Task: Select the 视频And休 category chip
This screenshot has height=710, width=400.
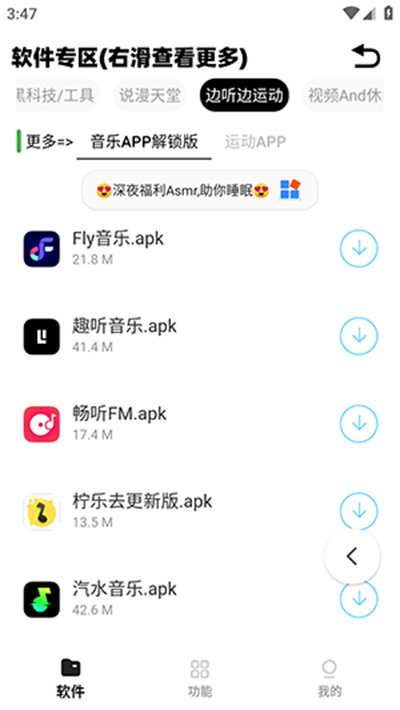Action: (x=343, y=95)
